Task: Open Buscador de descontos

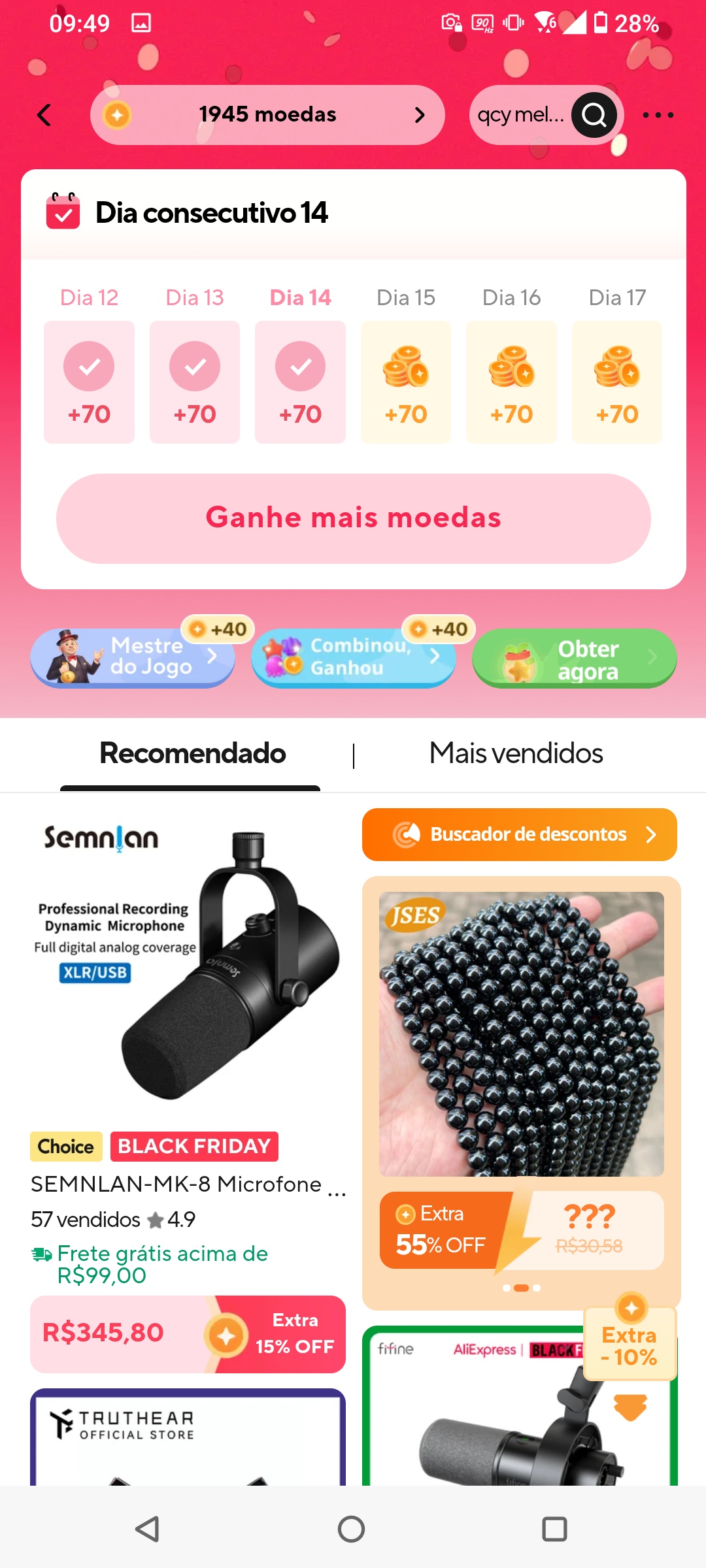Action: click(519, 834)
